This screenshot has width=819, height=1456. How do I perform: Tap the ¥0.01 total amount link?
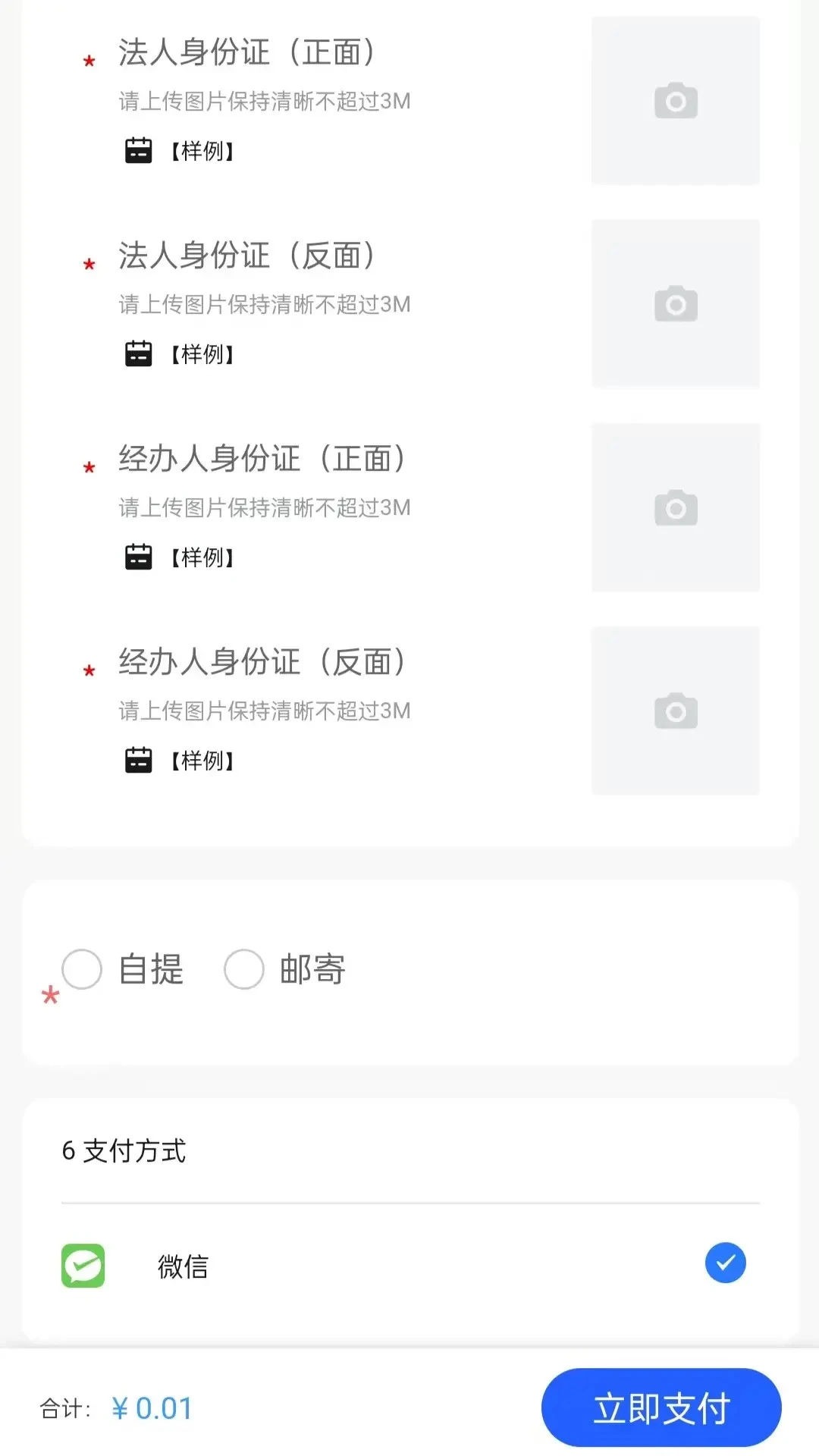click(x=151, y=1407)
